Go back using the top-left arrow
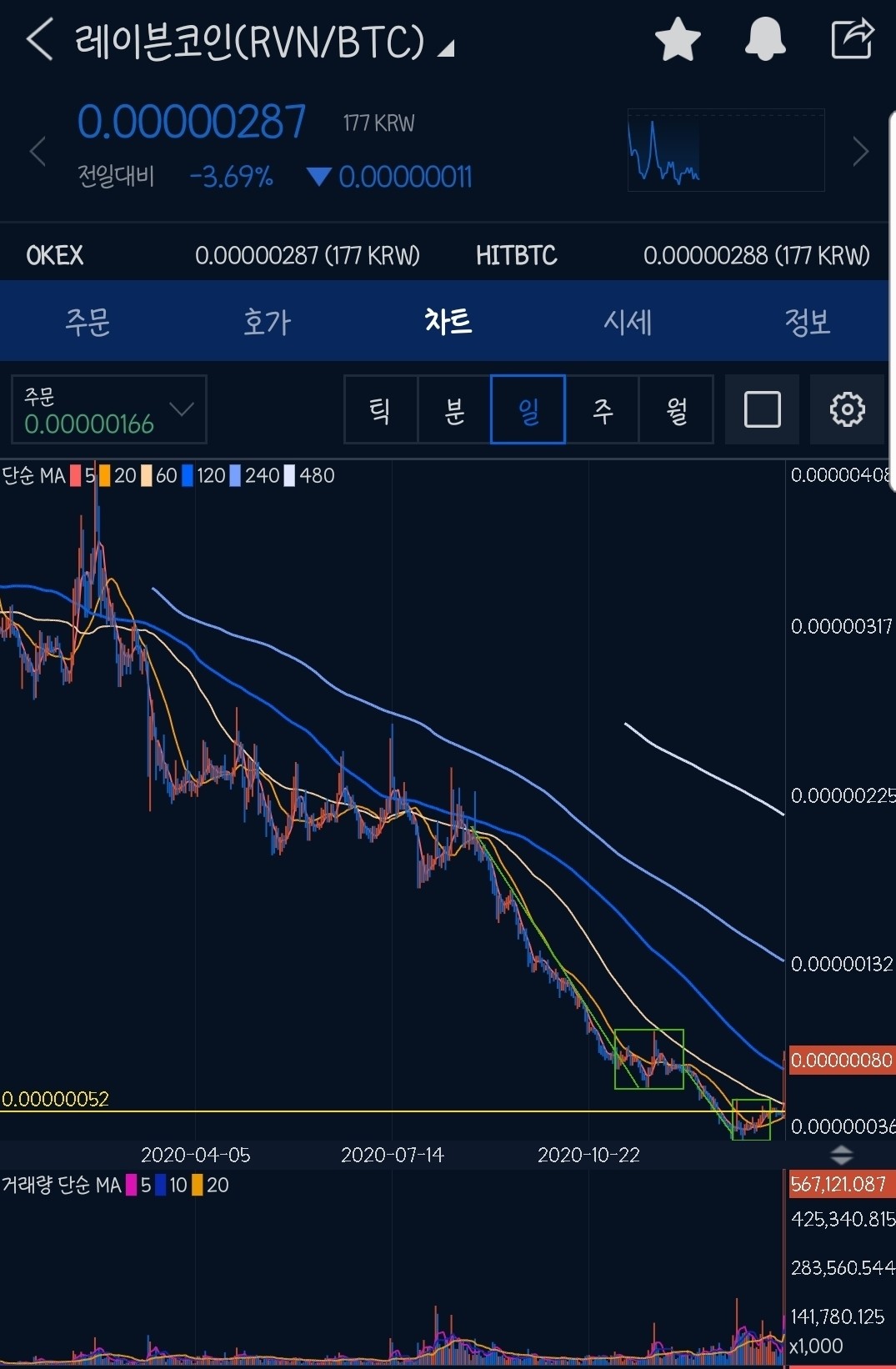Screen dimensions: 896x1369 tap(39, 39)
